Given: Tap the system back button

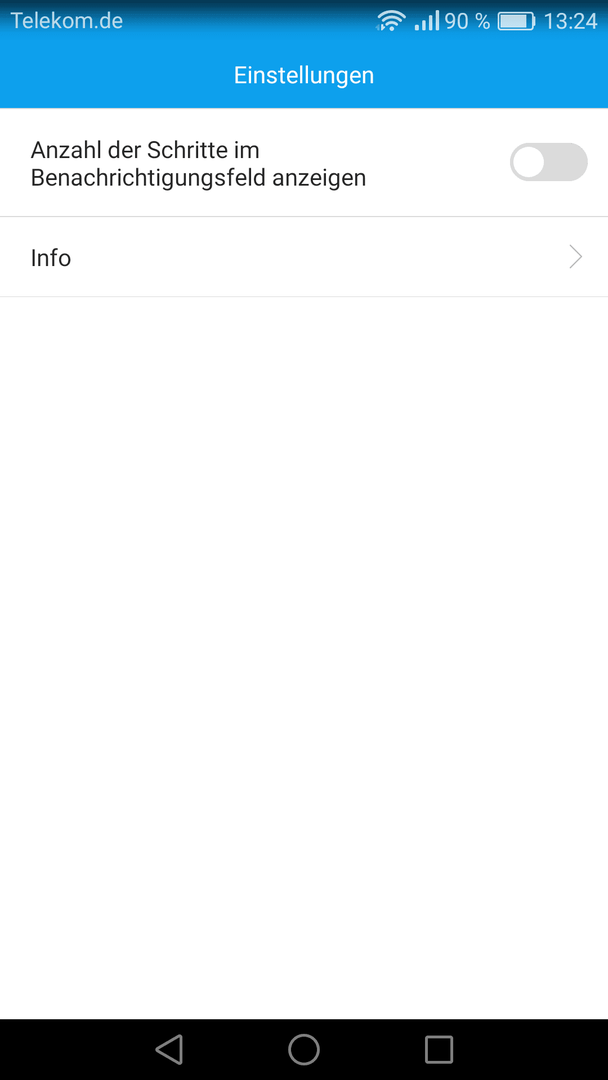Looking at the screenshot, I should click(169, 1049).
